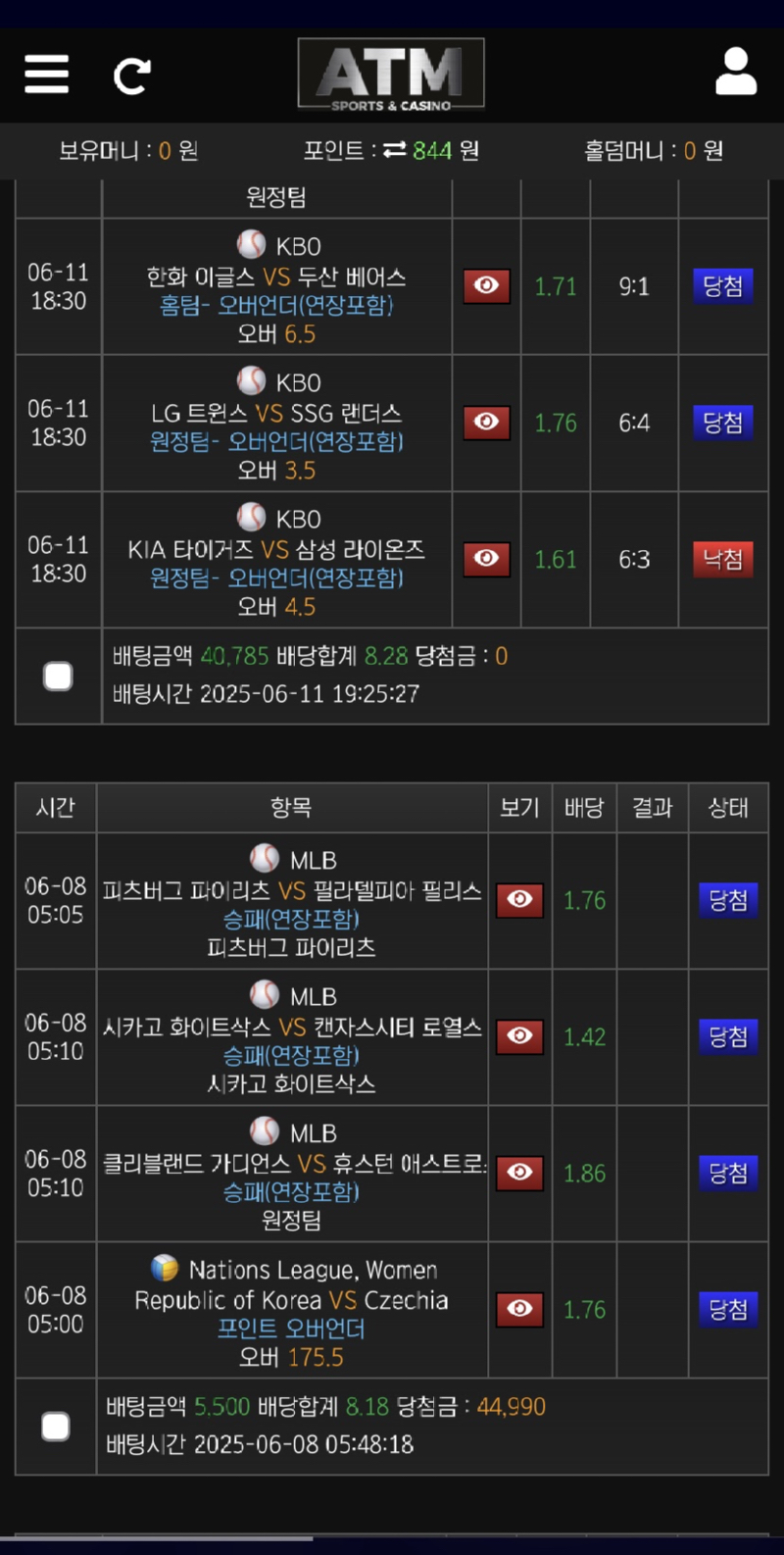784x1555 pixels.
Task: Open the user profile icon
Action: (735, 73)
